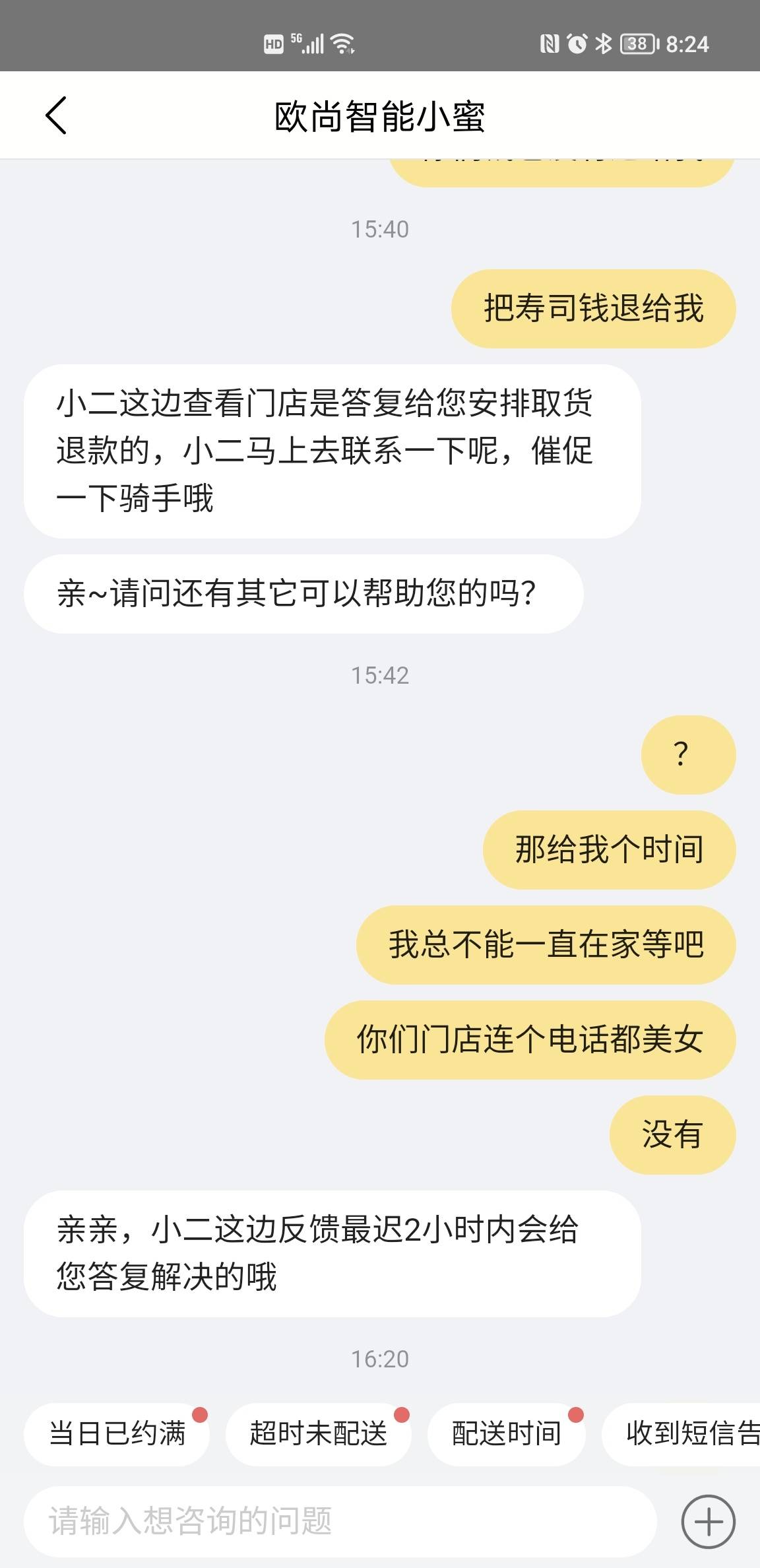
Task: Tap the 配送时间 quick reply chip
Action: click(x=506, y=1434)
